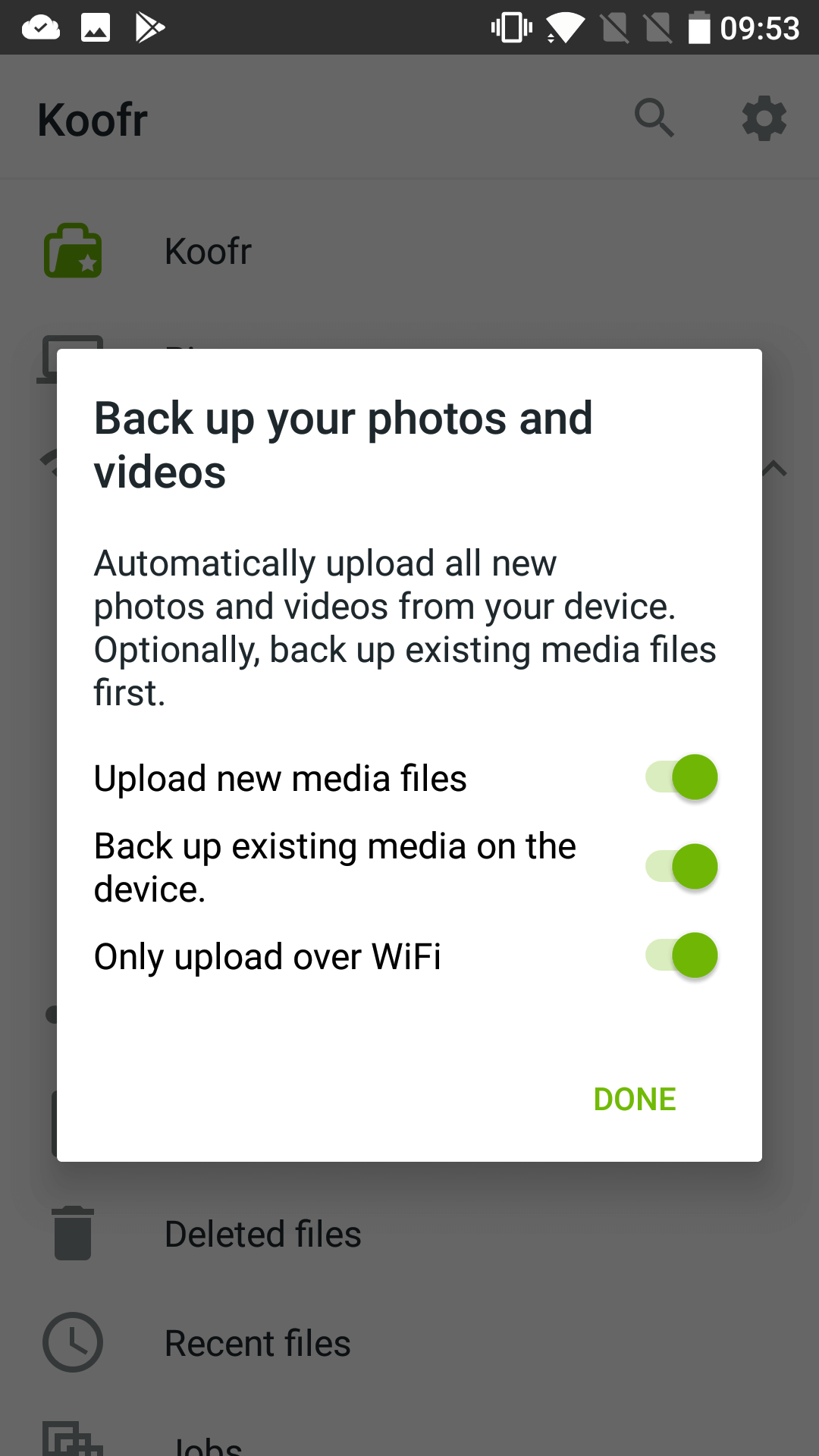Image resolution: width=819 pixels, height=1456 pixels.
Task: Turn off Only upload over WiFi
Action: 681,955
